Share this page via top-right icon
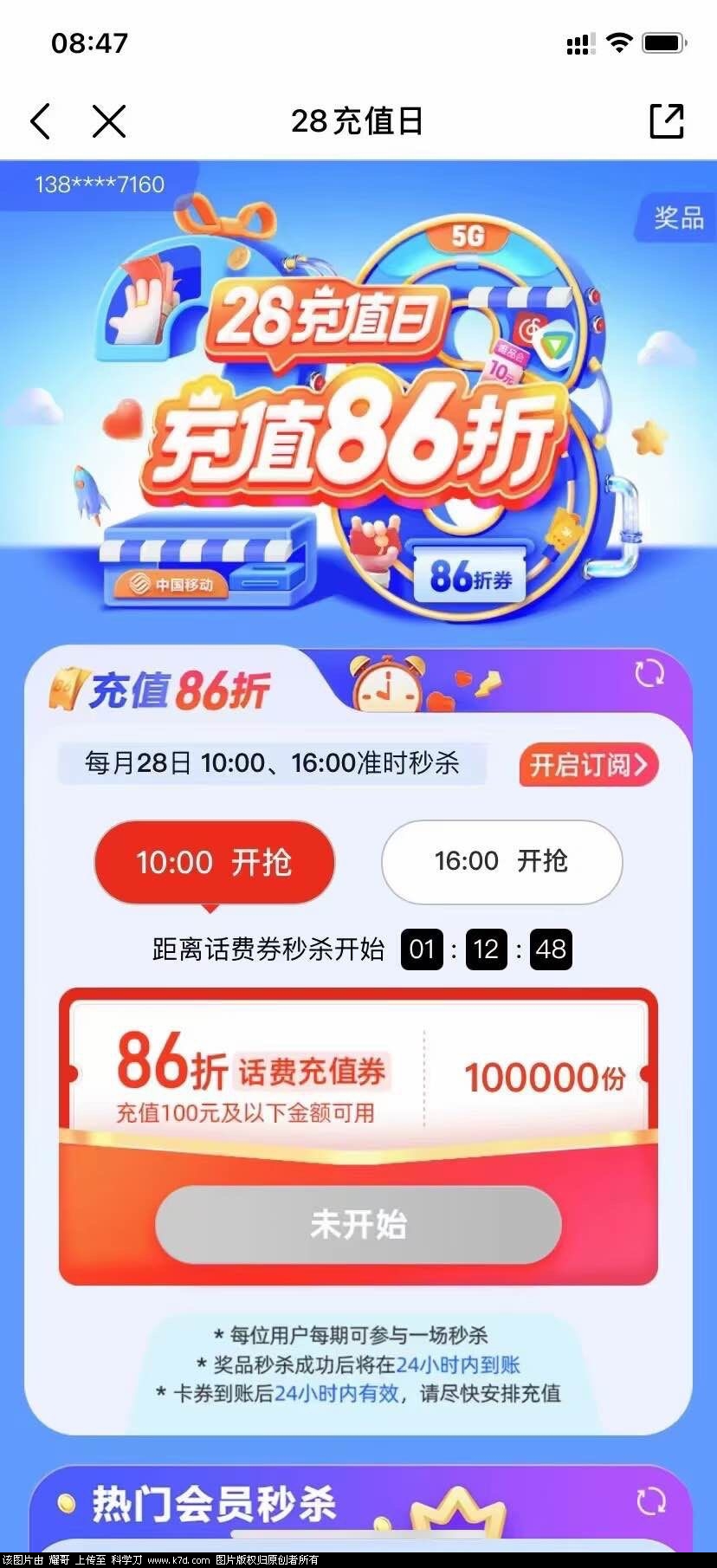 pyautogui.click(x=666, y=121)
